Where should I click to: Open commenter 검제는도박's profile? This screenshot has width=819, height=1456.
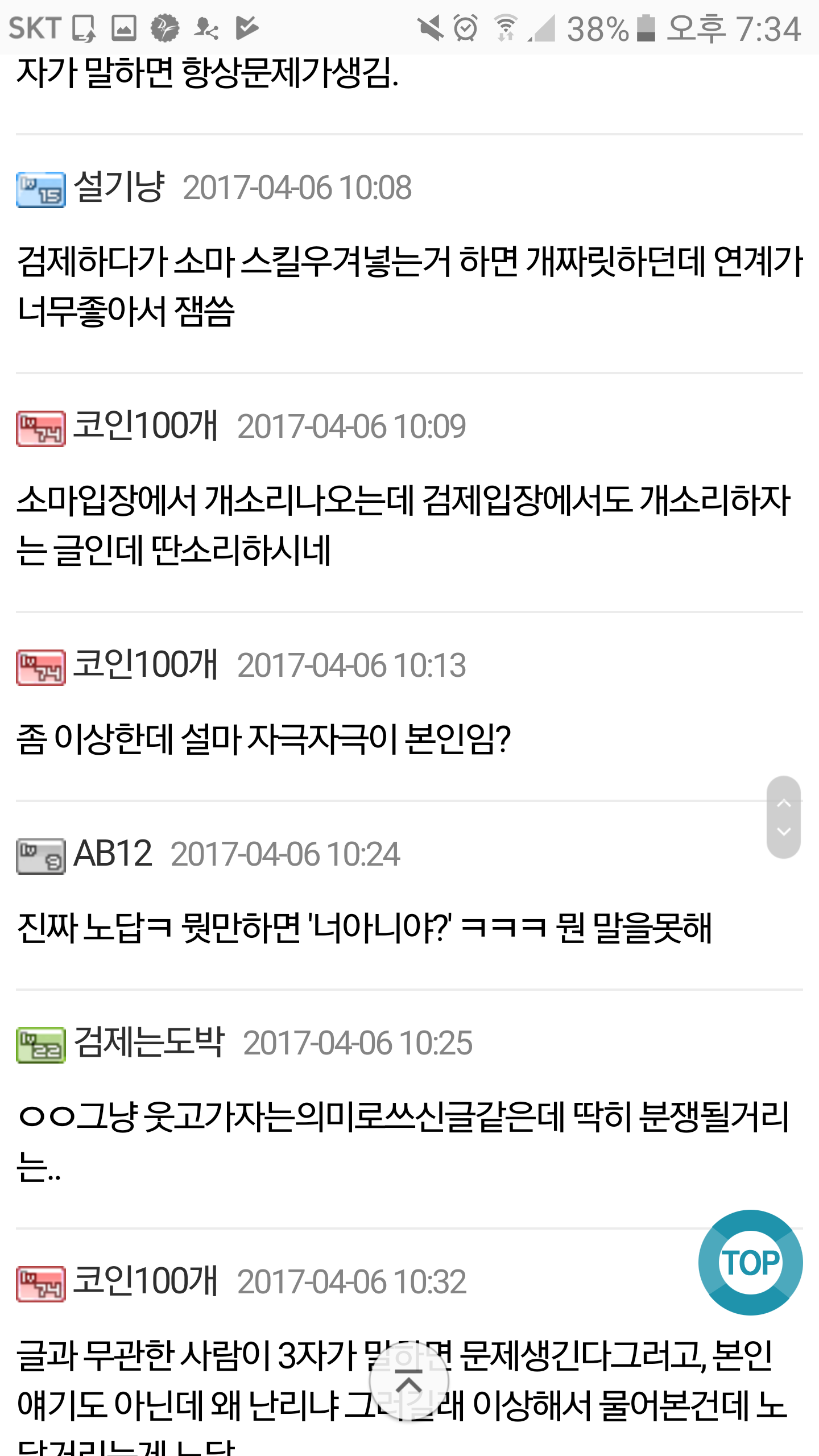pyautogui.click(x=149, y=1043)
